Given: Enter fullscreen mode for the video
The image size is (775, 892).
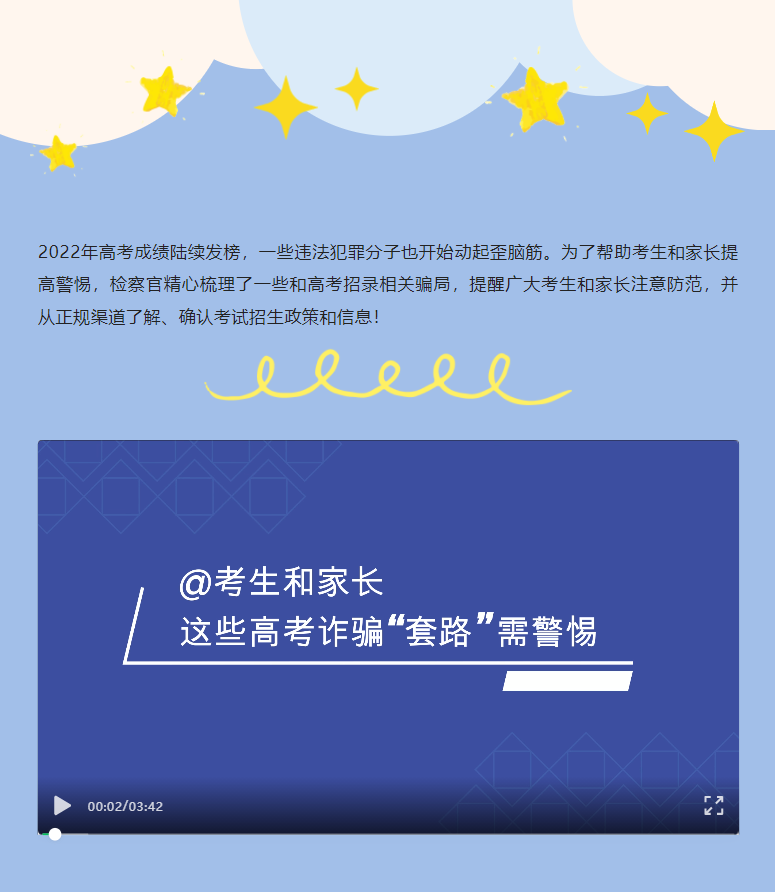Looking at the screenshot, I should point(713,805).
